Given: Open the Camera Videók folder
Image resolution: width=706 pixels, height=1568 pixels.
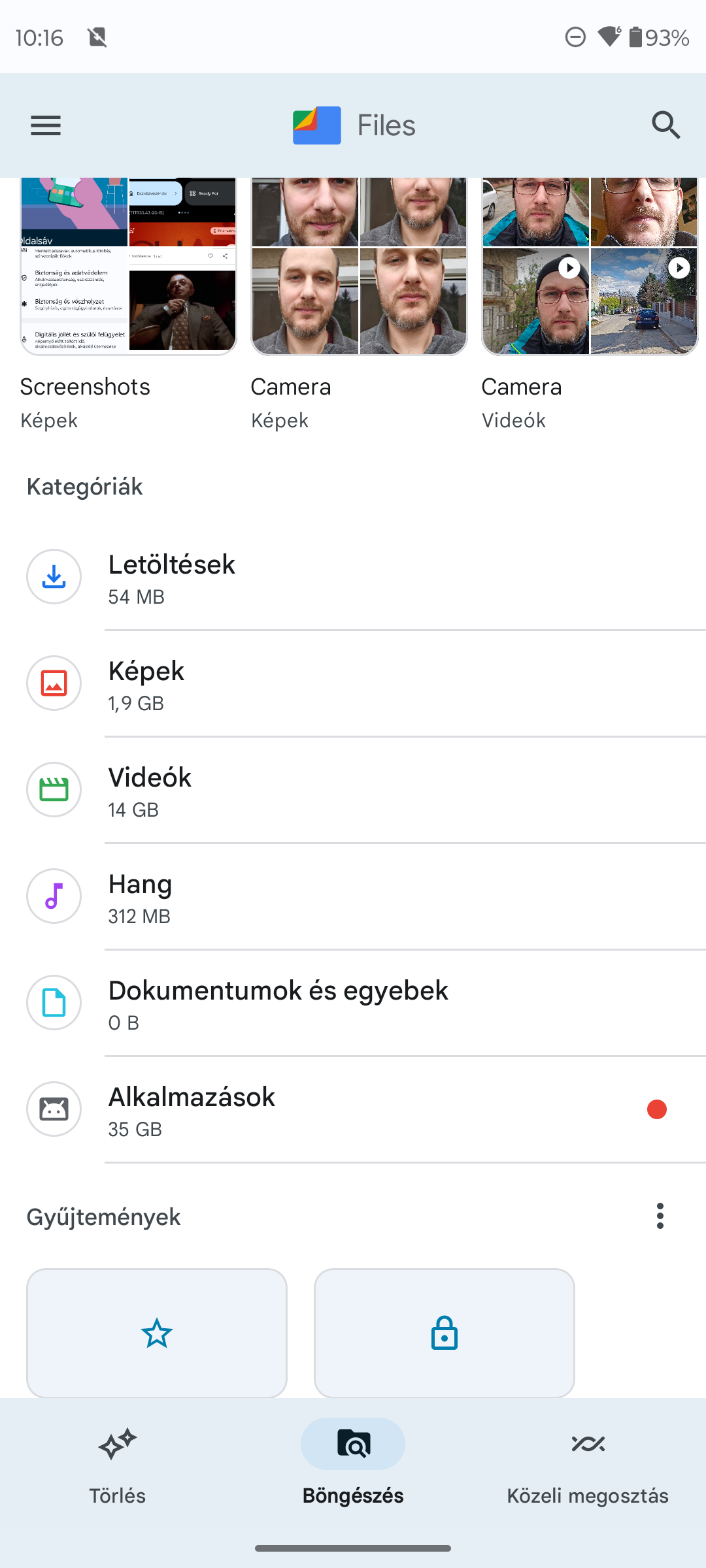Looking at the screenshot, I should pos(590,302).
